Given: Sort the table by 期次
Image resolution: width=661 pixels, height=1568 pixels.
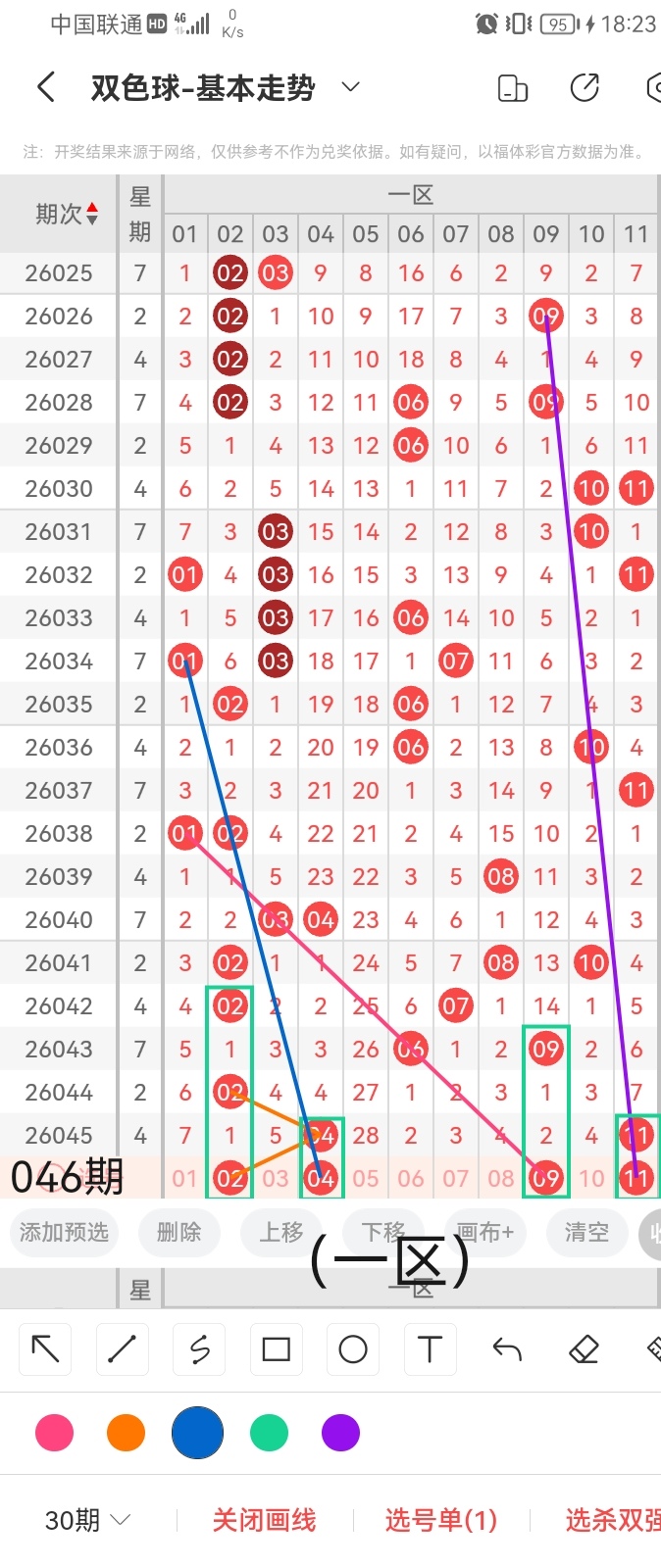Looking at the screenshot, I should coord(67,214).
